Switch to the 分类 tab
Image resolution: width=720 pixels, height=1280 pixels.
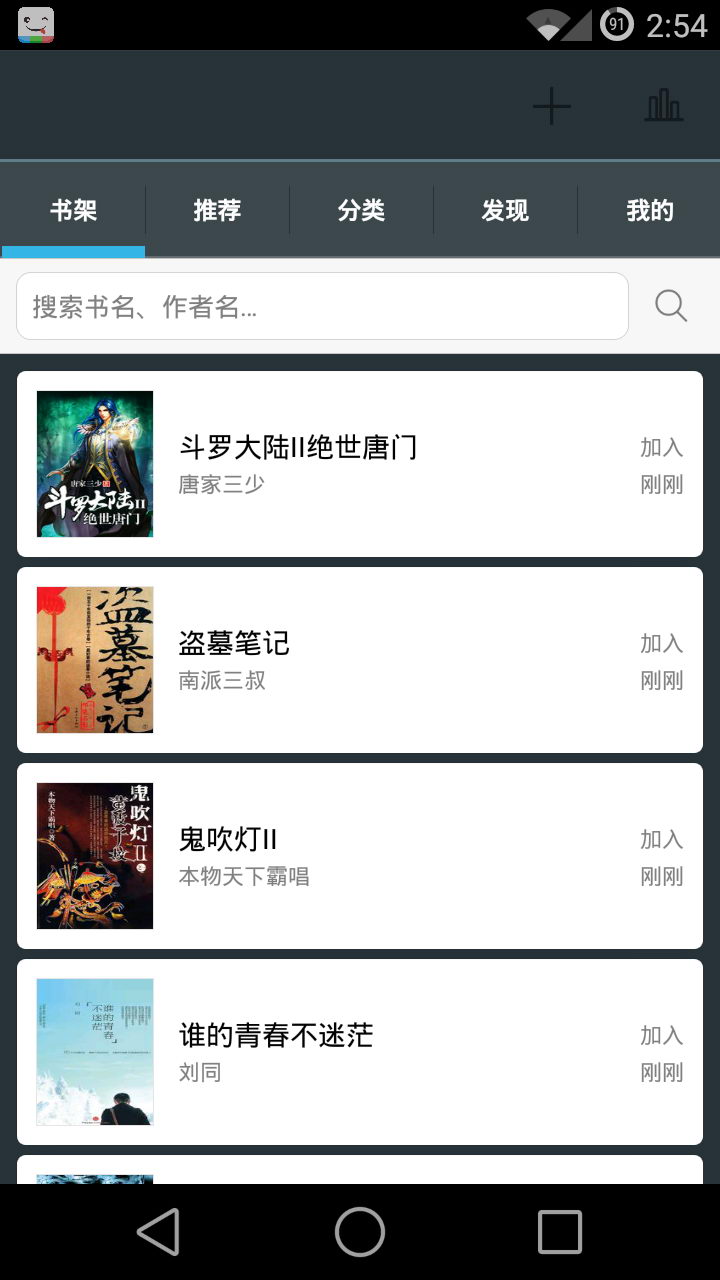[361, 211]
